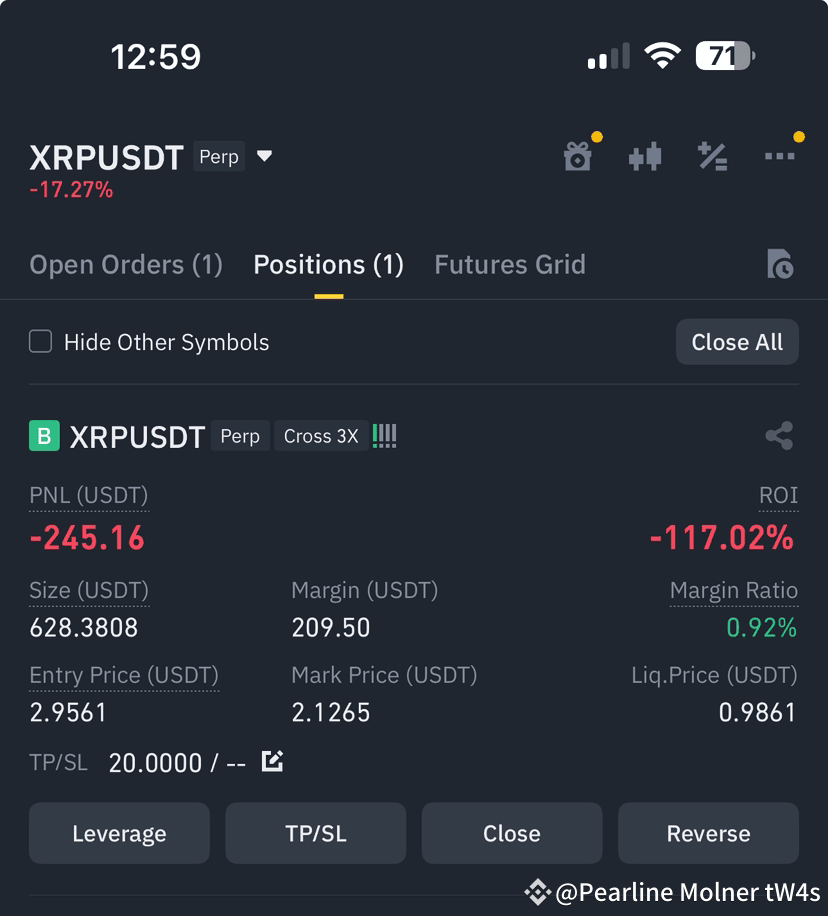This screenshot has height=916, width=828.
Task: Open the candlestick chart icon
Action: pos(645,156)
